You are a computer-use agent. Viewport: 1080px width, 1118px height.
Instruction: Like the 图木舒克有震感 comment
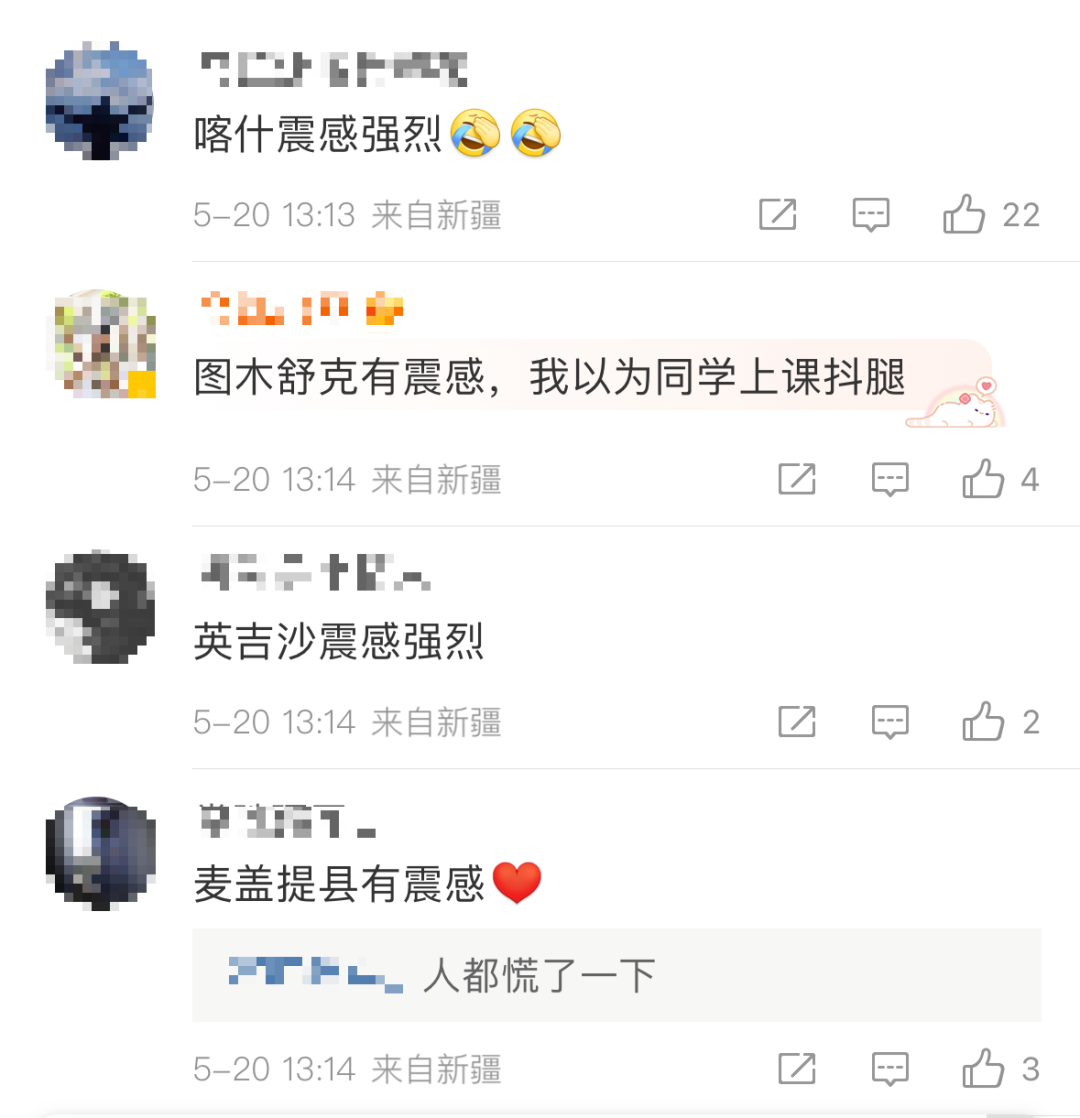pos(983,480)
